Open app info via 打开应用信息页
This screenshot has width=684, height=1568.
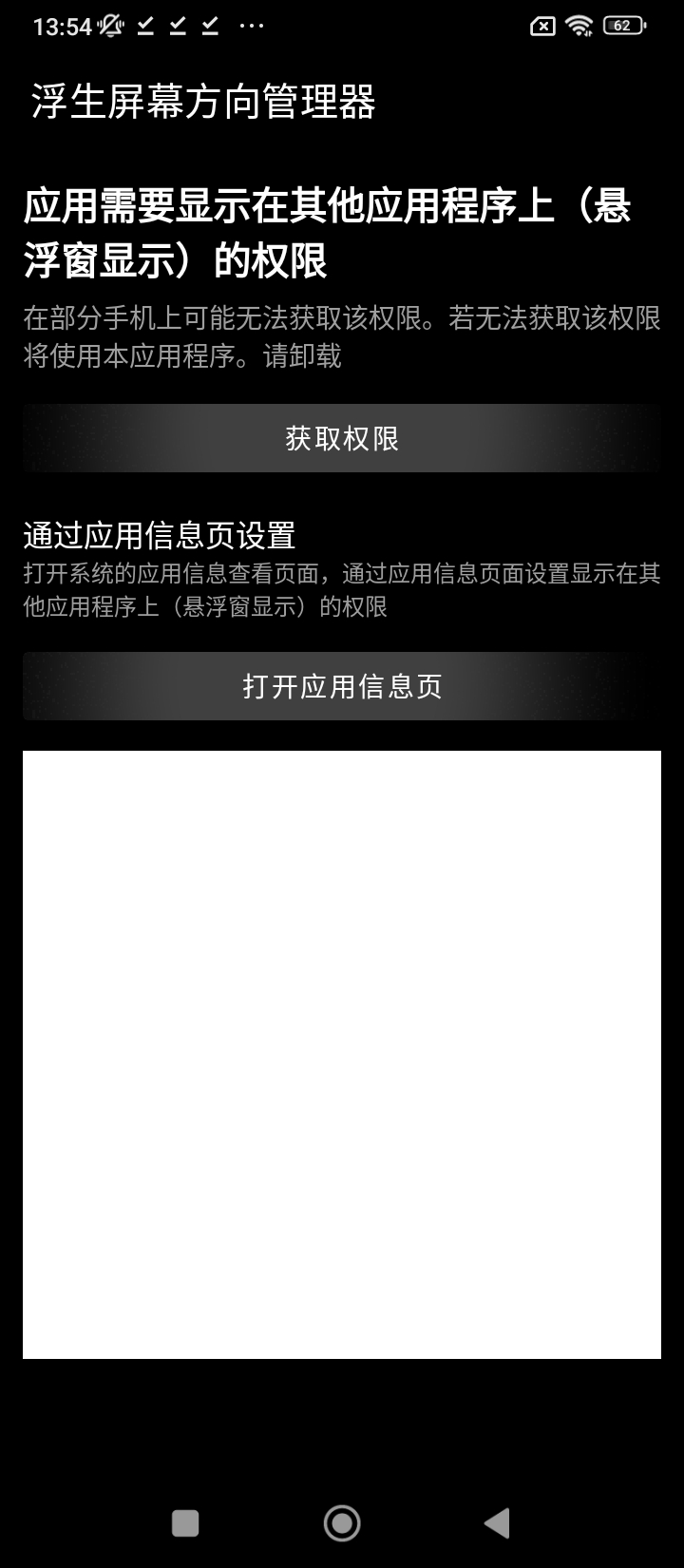coord(342,686)
